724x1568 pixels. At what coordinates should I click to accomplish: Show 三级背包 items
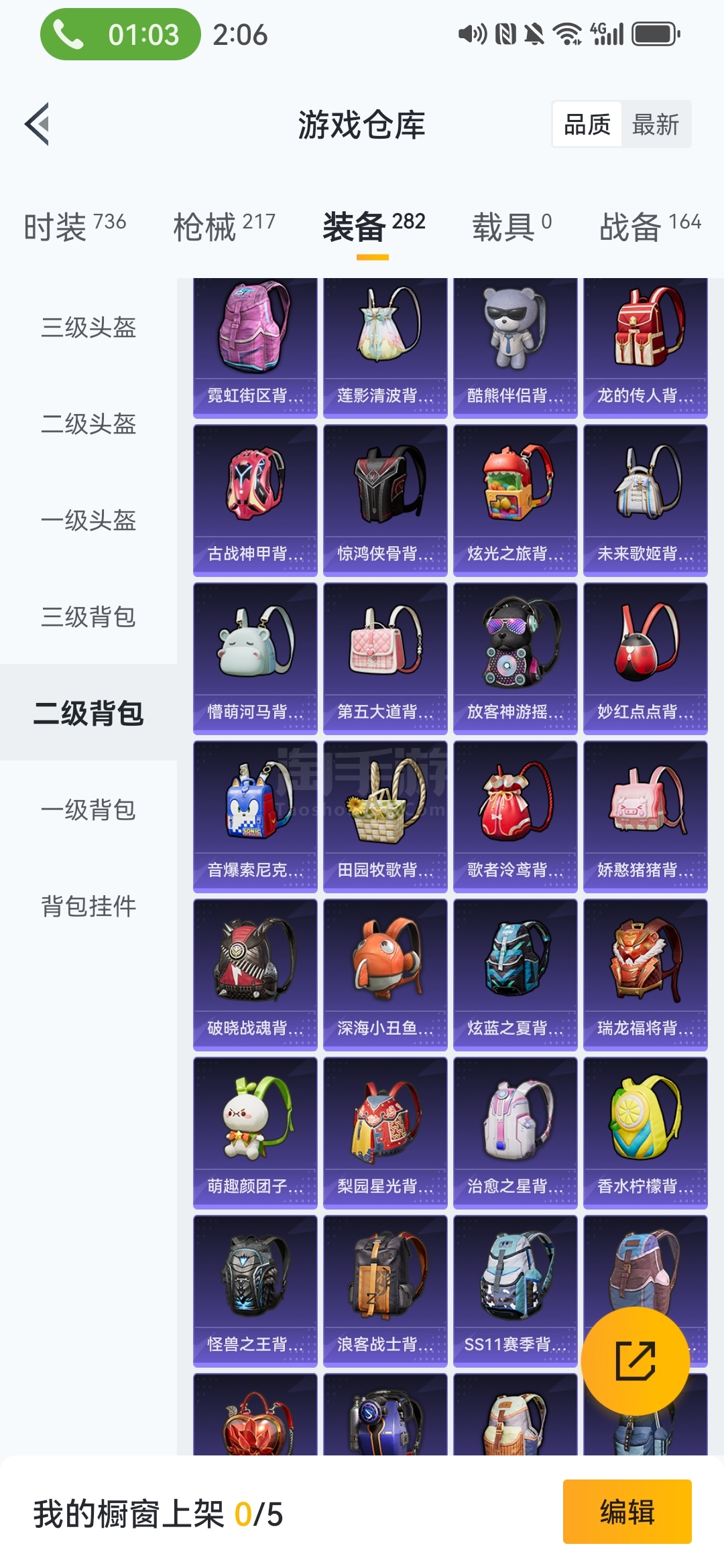tap(88, 617)
